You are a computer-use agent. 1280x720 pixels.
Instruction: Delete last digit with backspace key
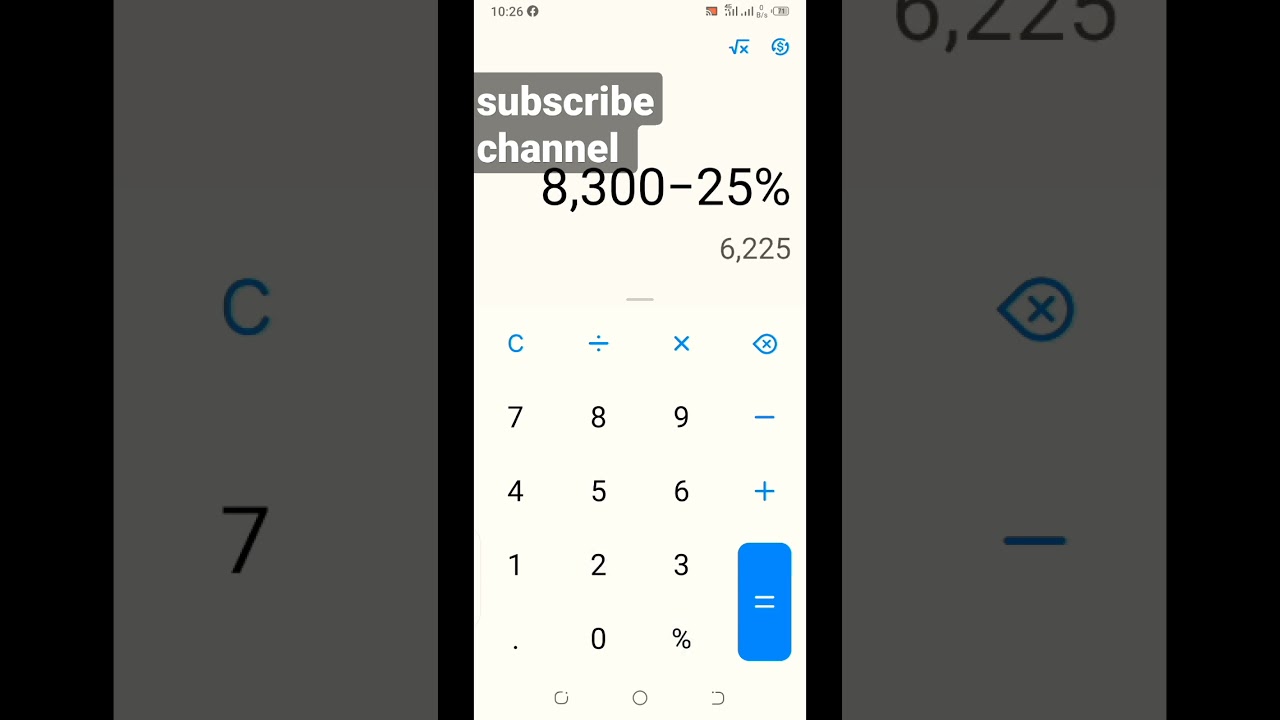click(764, 344)
